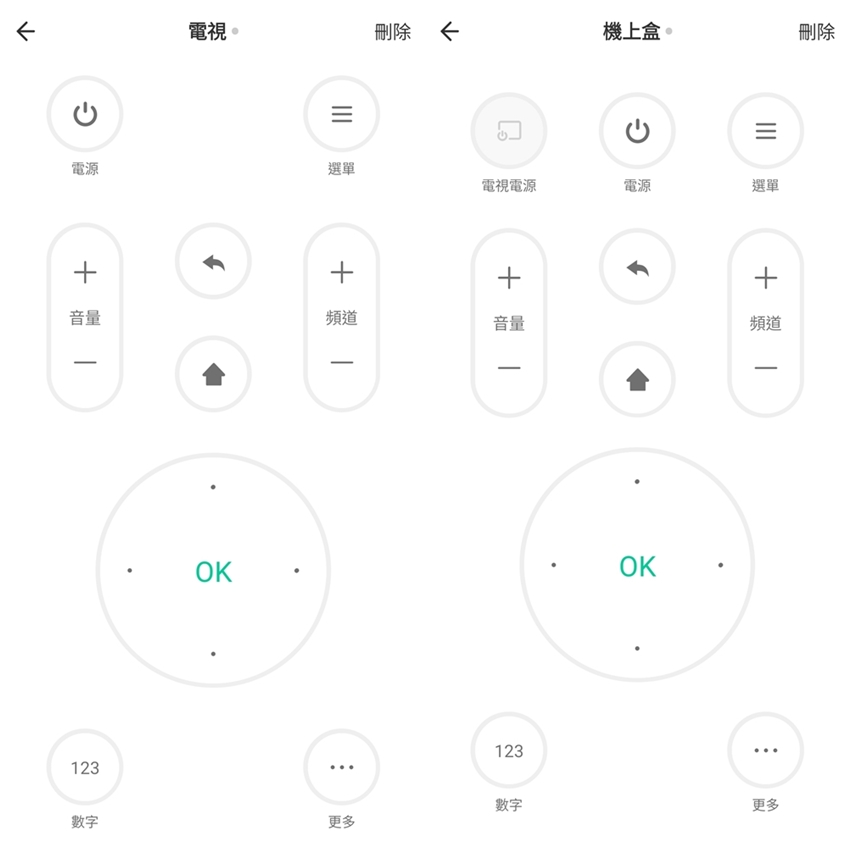Open 更多 options on the 電視 remote
The width and height of the screenshot is (850, 850).
point(341,768)
